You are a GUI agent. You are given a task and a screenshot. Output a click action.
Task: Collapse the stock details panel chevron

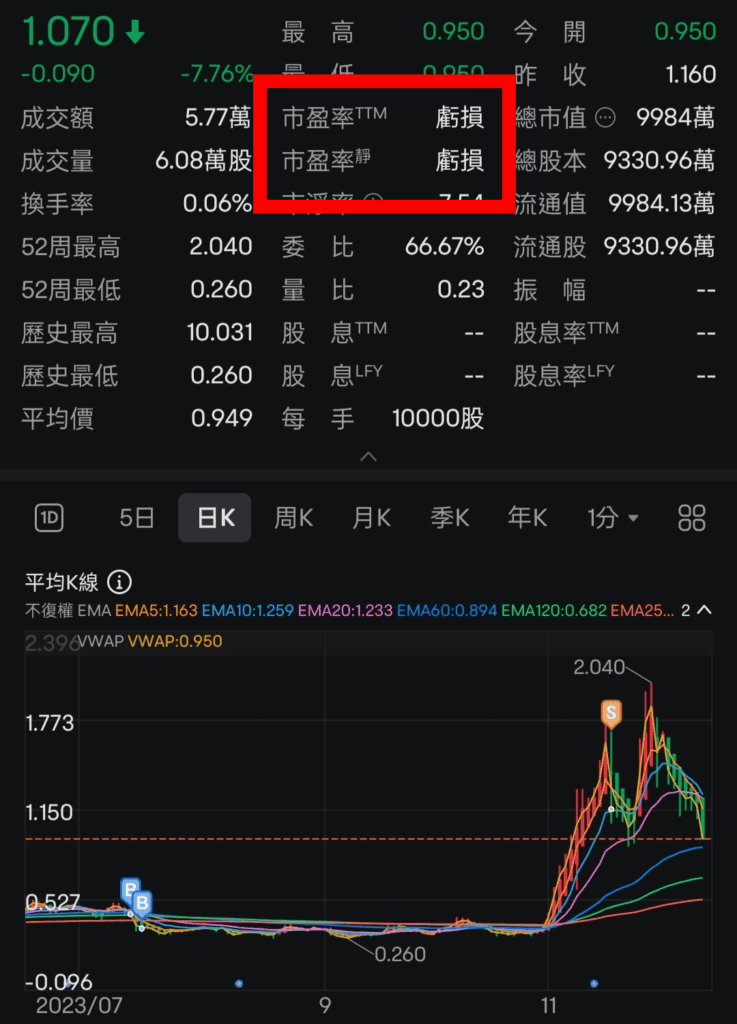coord(368,456)
